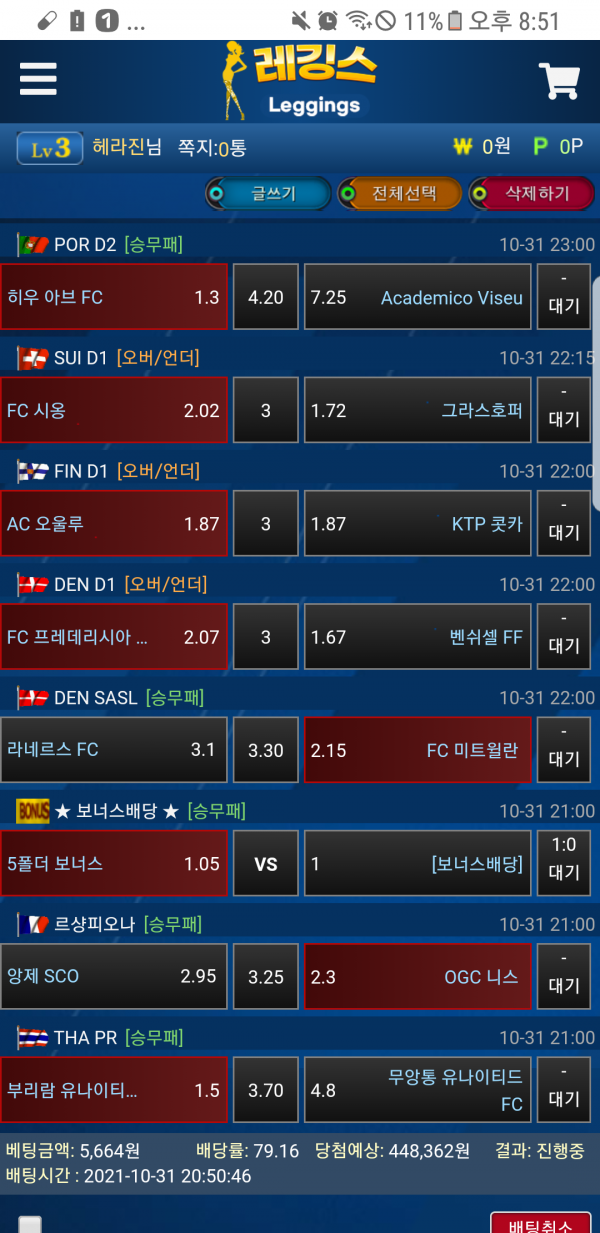This screenshot has width=600, height=1233.
Task: Tap the 그라스호퍼 odds cell
Action: click(417, 410)
